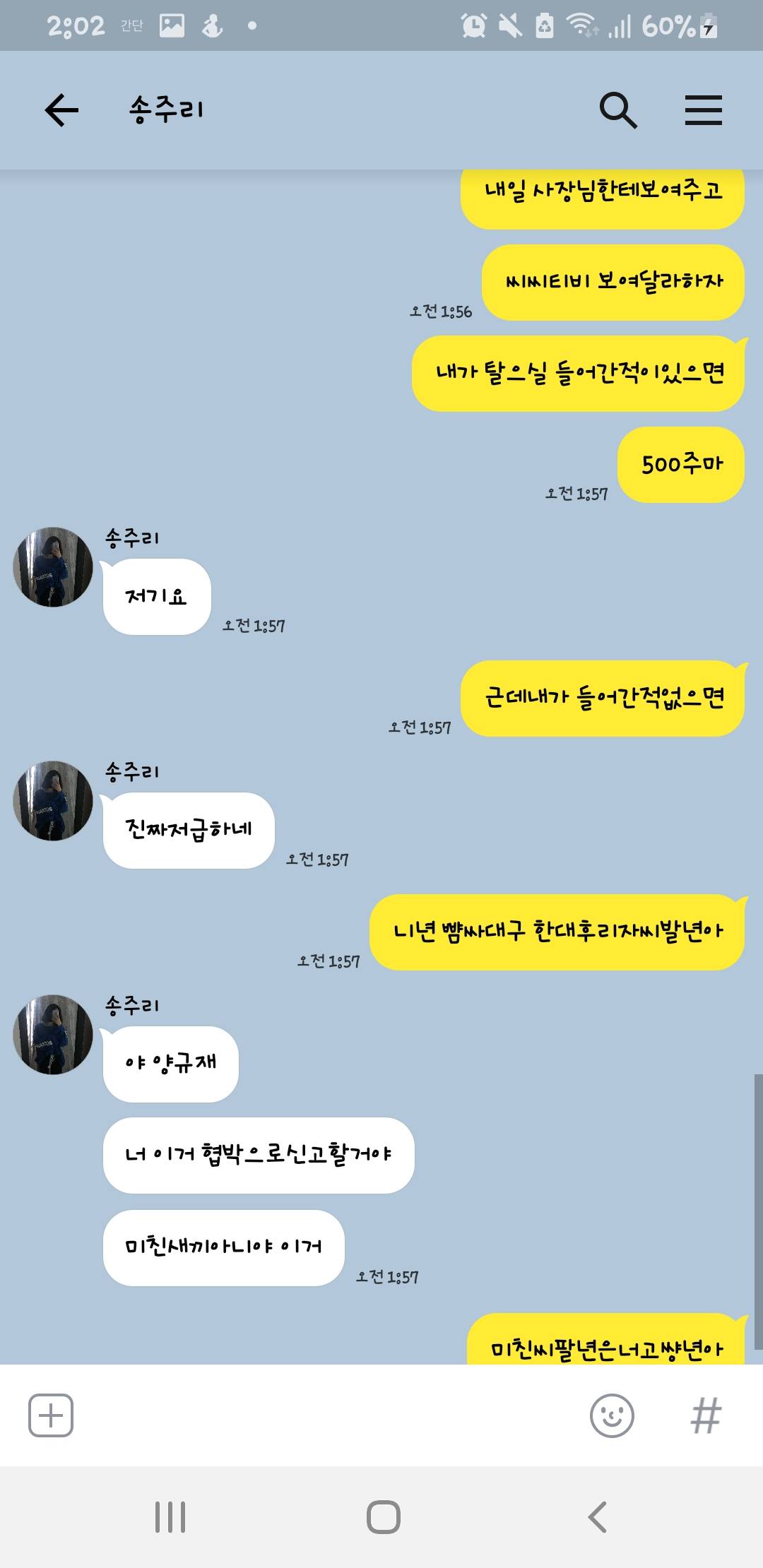The height and width of the screenshot is (1568, 763).
Task: Go back from the 송주리 chat
Action: pyautogui.click(x=61, y=110)
